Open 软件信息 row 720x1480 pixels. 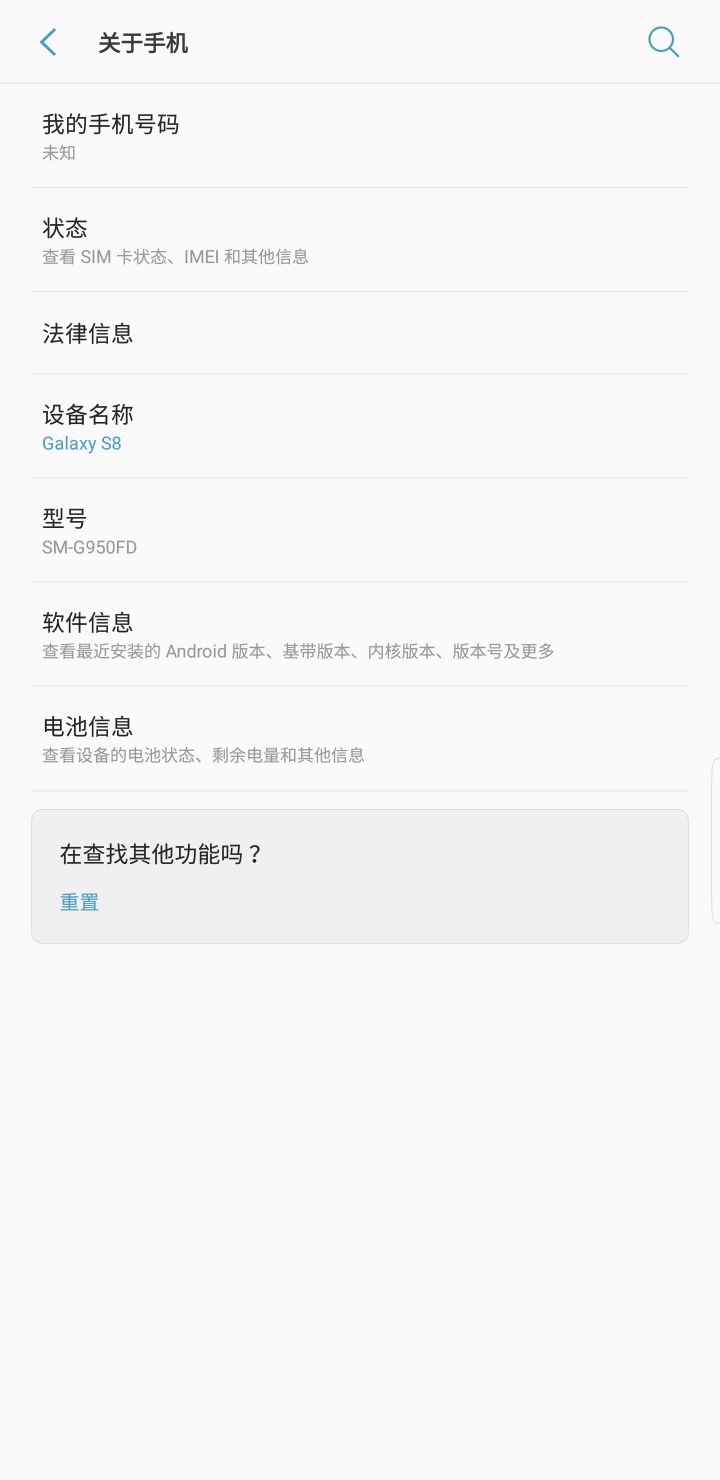click(360, 635)
